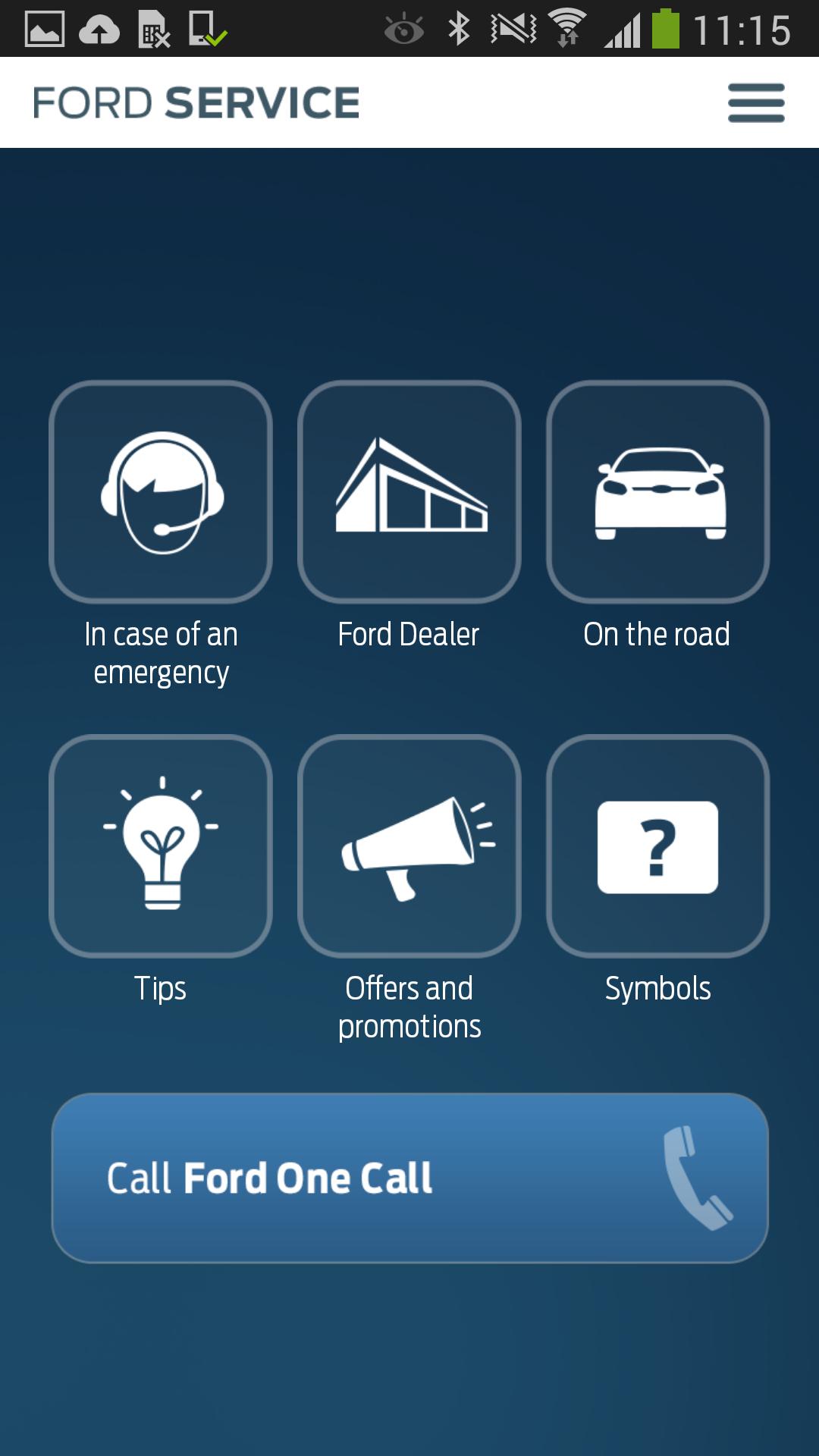Select the On the road tile
Image resolution: width=819 pixels, height=1456 pixels.
point(658,493)
